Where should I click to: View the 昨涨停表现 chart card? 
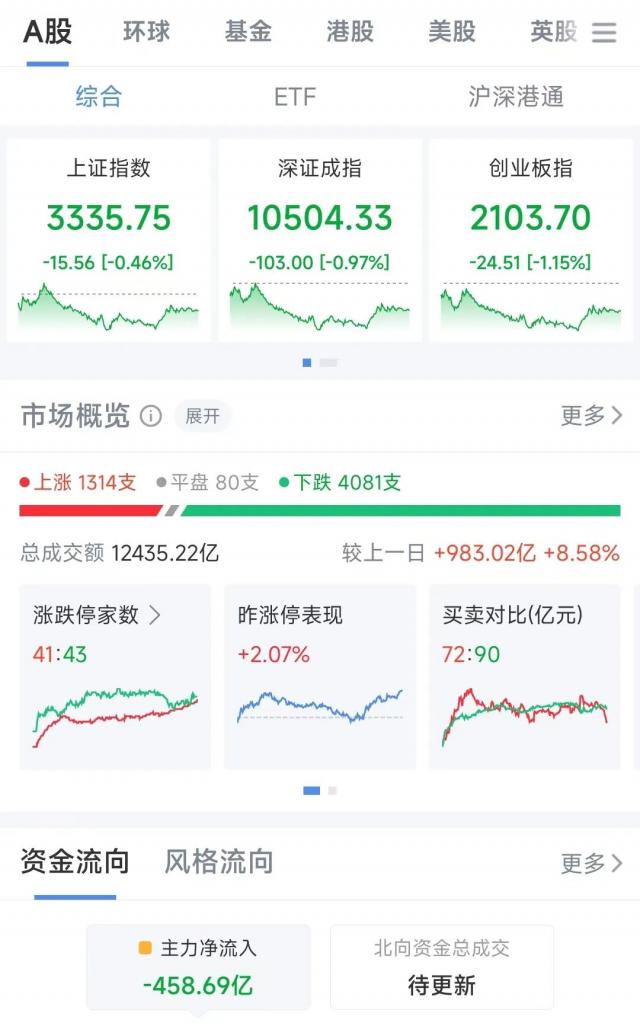320,677
